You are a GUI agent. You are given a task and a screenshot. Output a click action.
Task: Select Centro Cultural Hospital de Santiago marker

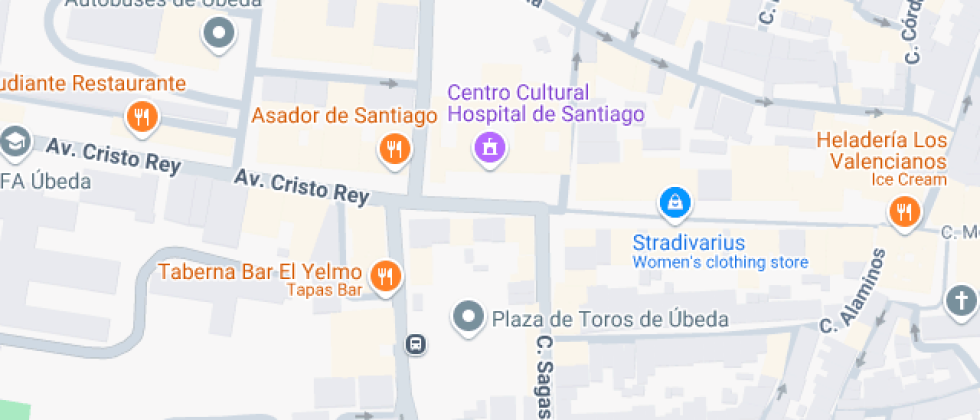pos(489,149)
